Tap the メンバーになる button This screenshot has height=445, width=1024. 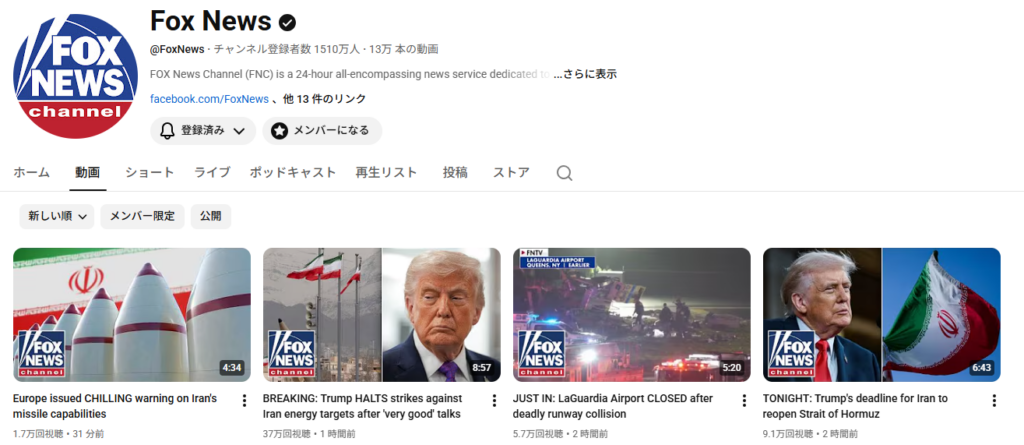coord(322,131)
